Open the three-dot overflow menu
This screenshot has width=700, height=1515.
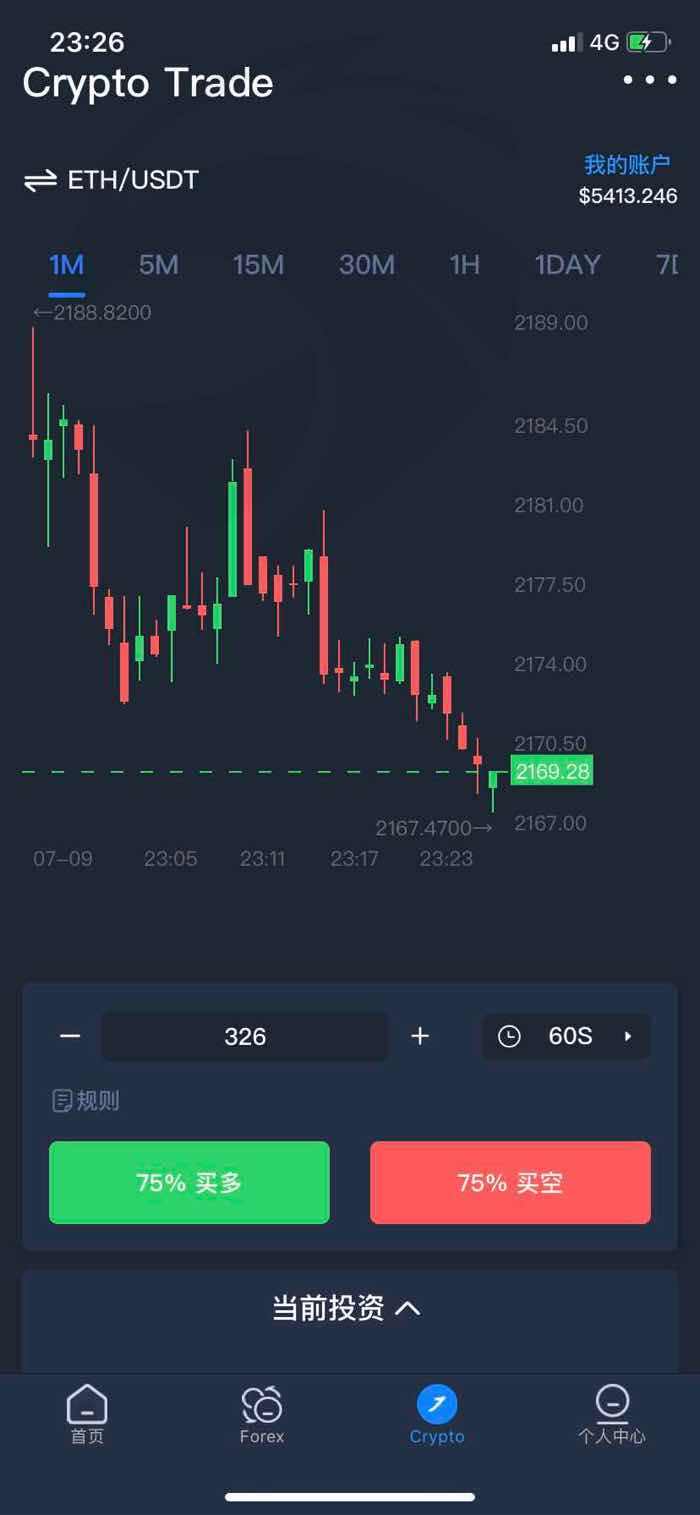[650, 80]
